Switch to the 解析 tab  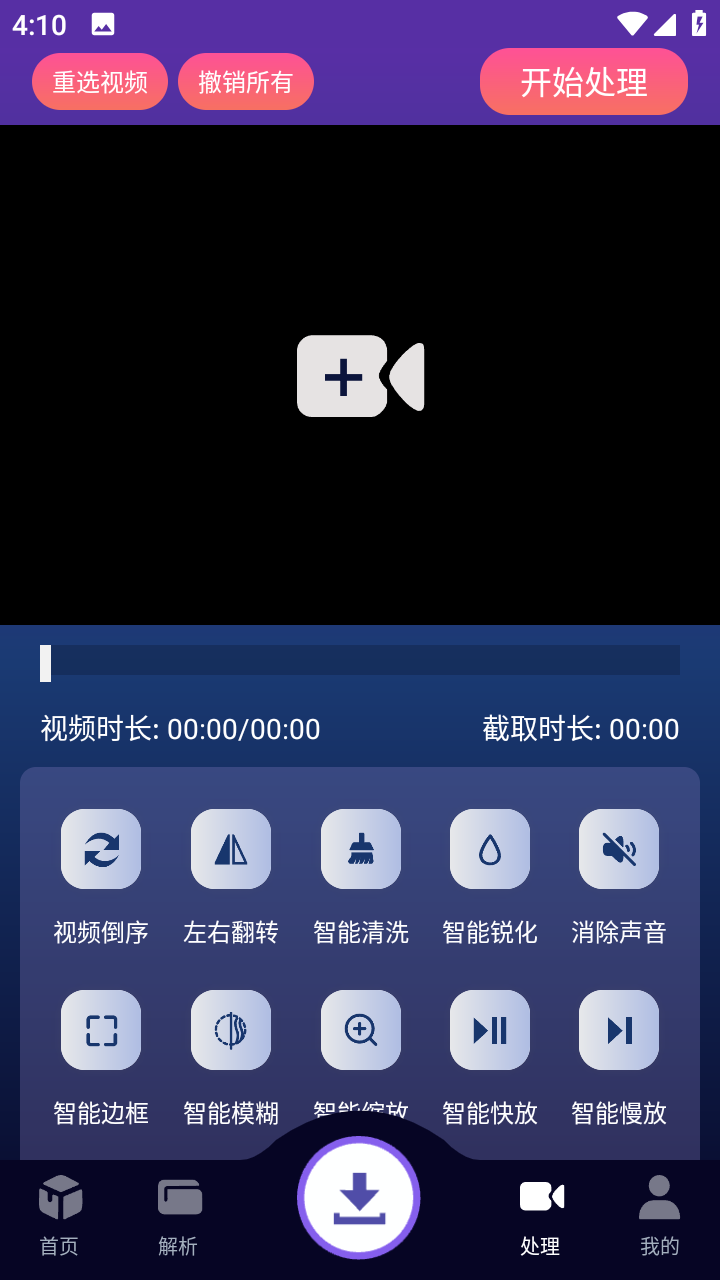coord(179,1216)
